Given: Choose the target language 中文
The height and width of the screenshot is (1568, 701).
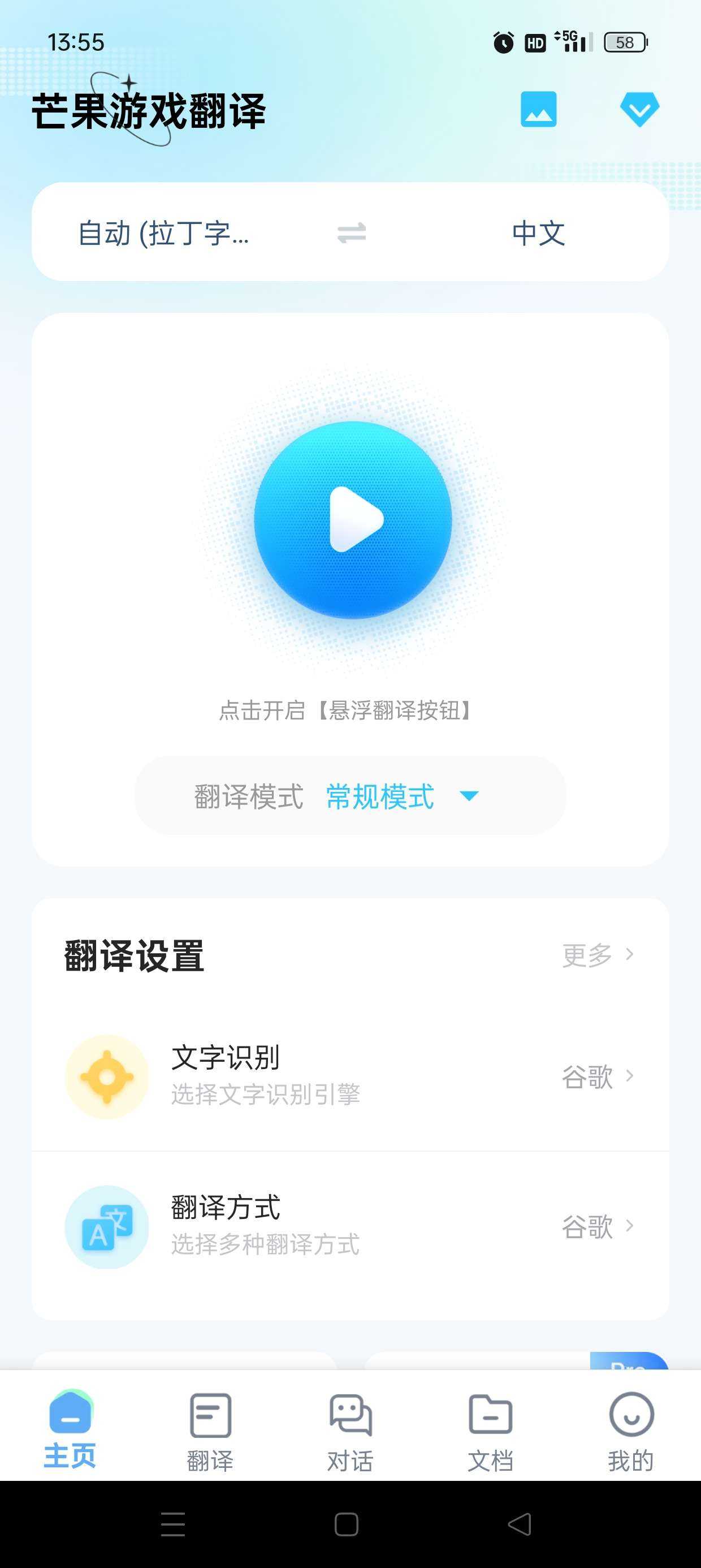Looking at the screenshot, I should [x=539, y=233].
